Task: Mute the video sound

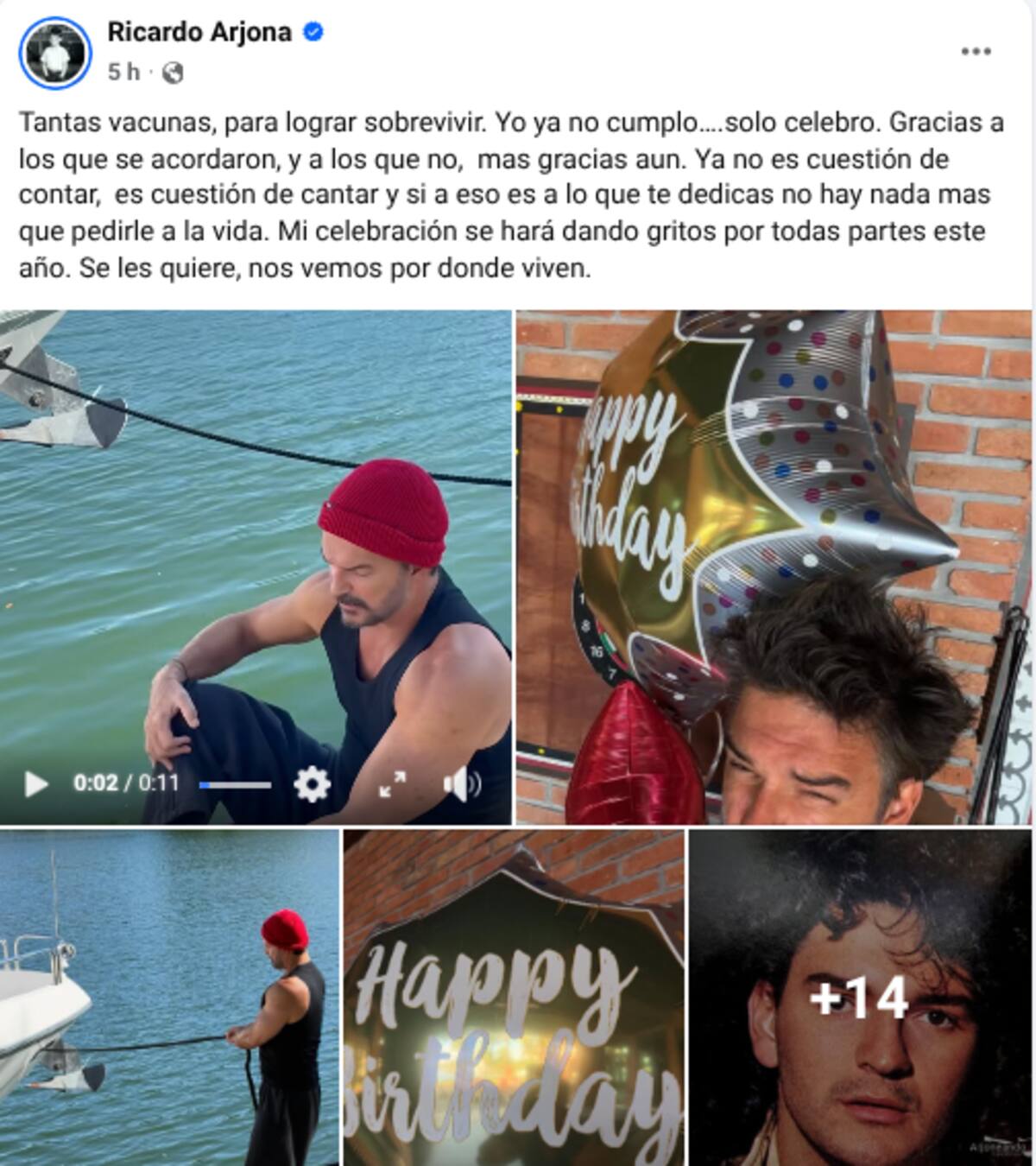Action: pos(461,784)
